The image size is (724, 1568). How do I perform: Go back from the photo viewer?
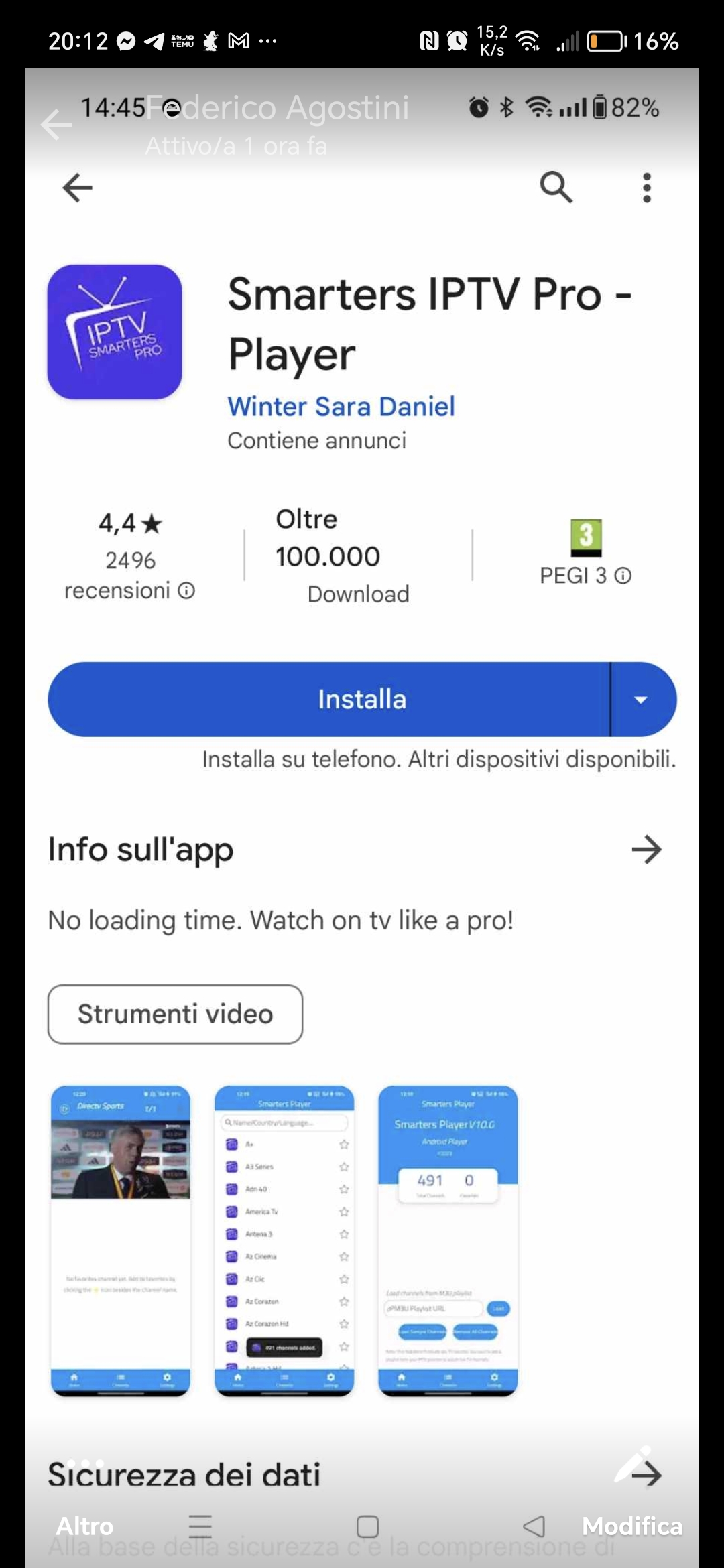(56, 125)
